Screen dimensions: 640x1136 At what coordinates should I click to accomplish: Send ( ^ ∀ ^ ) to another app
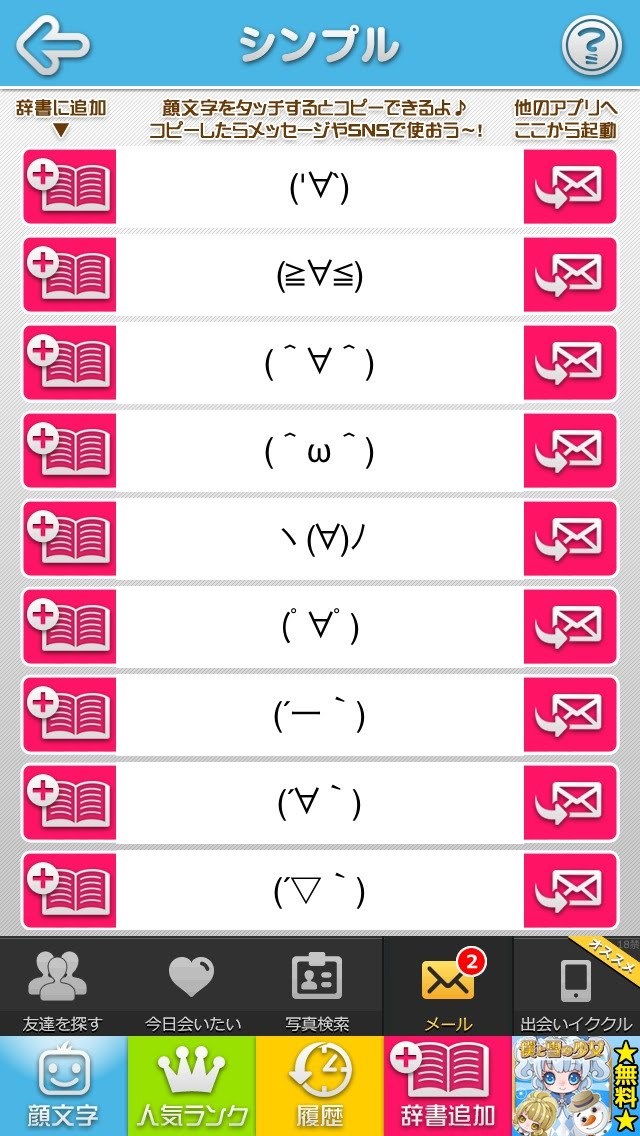coord(570,363)
